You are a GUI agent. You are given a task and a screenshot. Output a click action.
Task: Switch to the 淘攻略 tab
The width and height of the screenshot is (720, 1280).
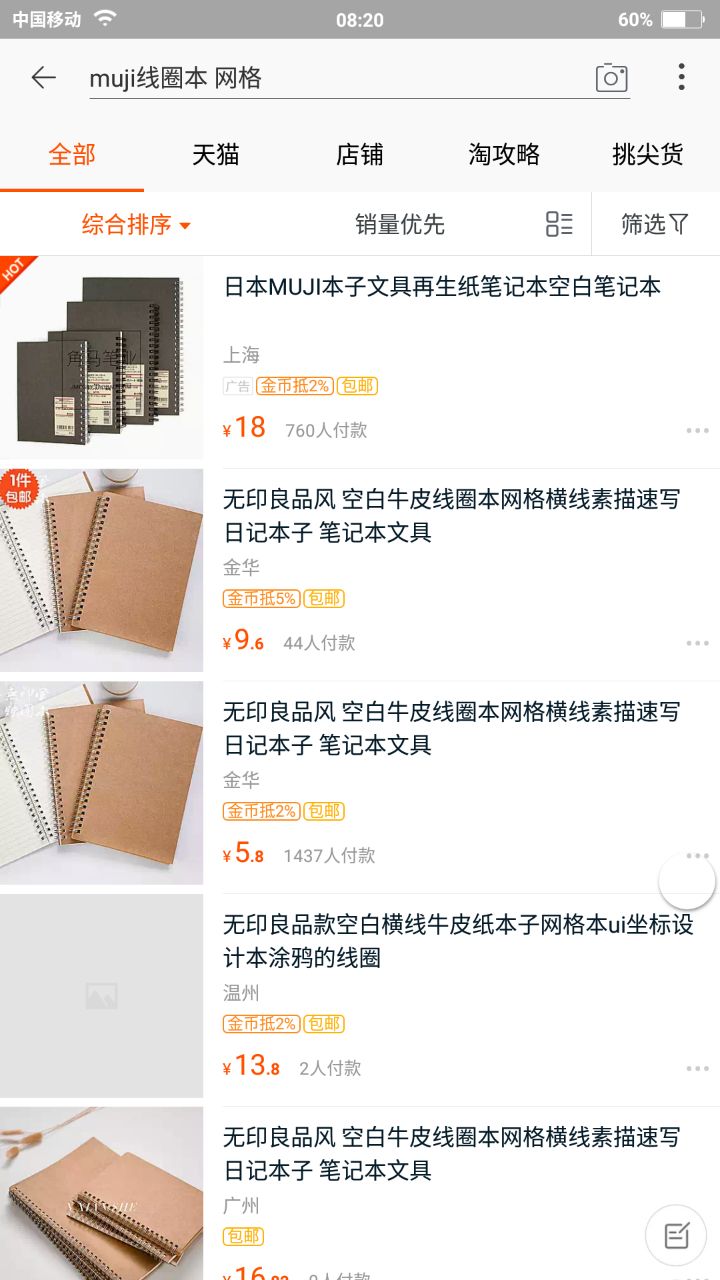click(x=504, y=155)
